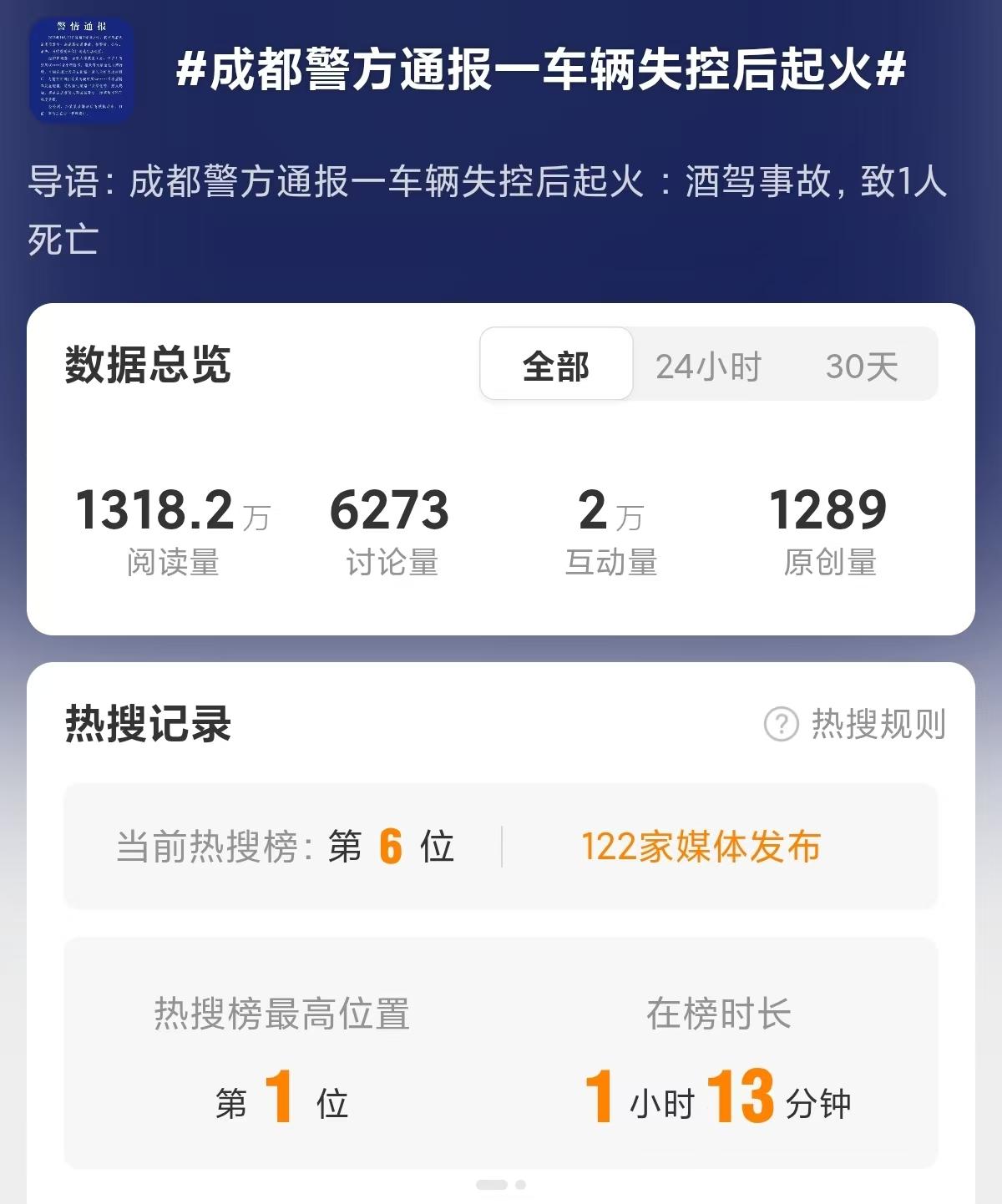
Task: Select the 30天 data range
Action: pos(861,366)
